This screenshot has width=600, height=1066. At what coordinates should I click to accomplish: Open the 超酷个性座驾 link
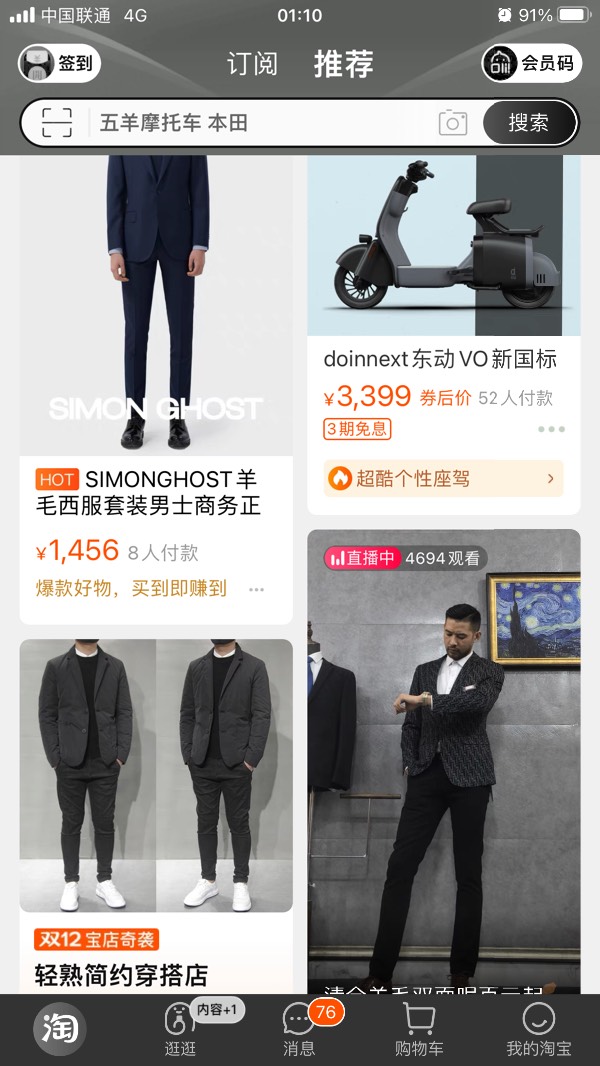pos(443,479)
